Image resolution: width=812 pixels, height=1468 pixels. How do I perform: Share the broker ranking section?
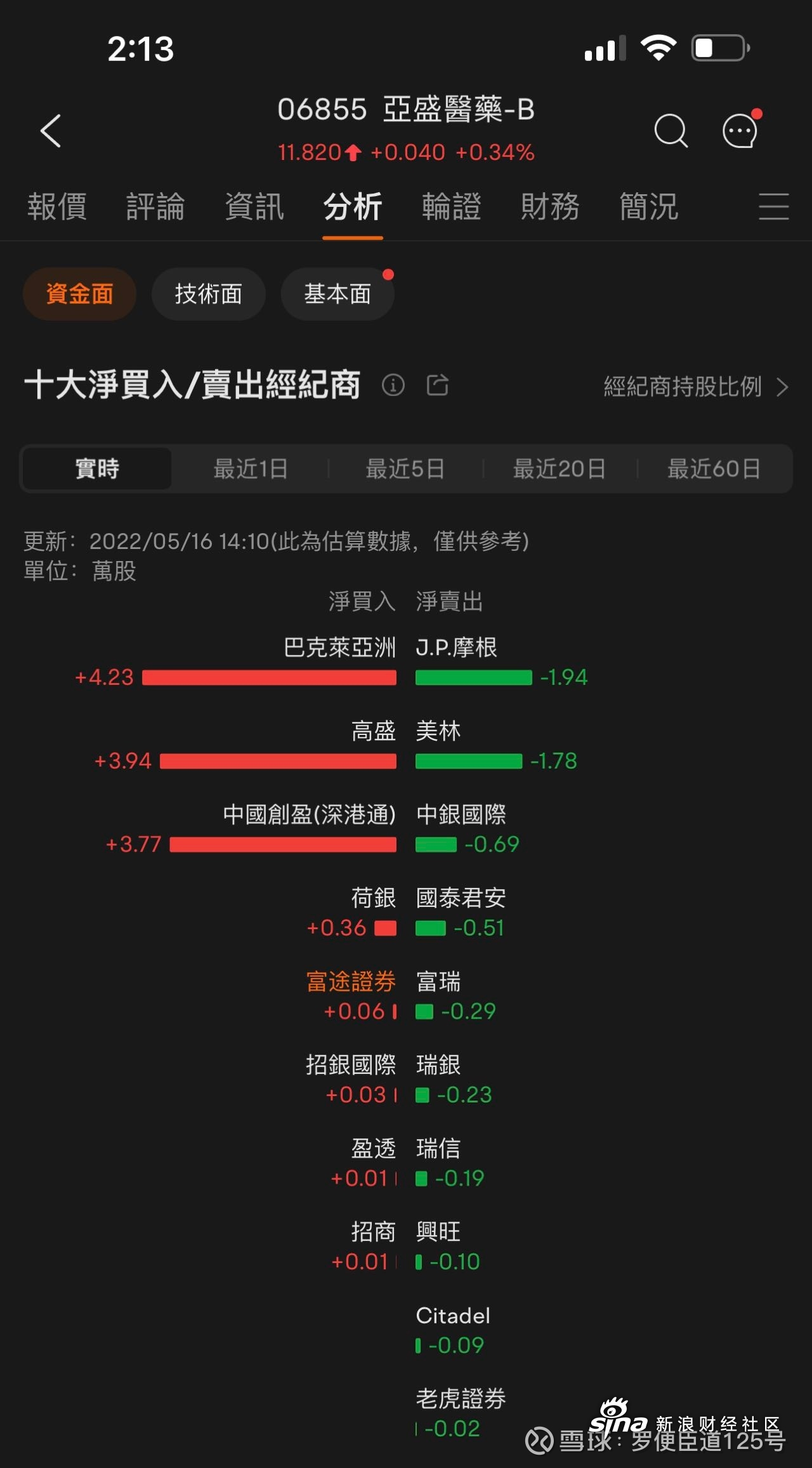tap(438, 385)
